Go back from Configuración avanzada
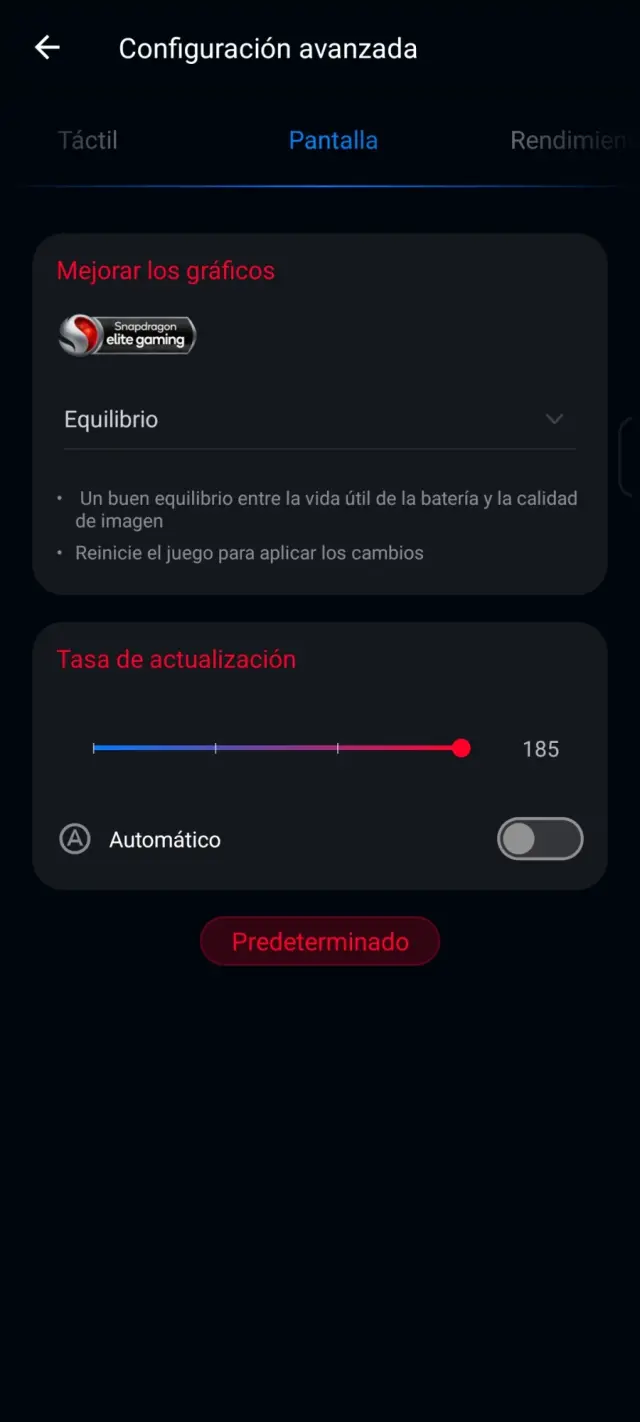Screen dimensions: 640x1422 pyautogui.click(x=47, y=48)
